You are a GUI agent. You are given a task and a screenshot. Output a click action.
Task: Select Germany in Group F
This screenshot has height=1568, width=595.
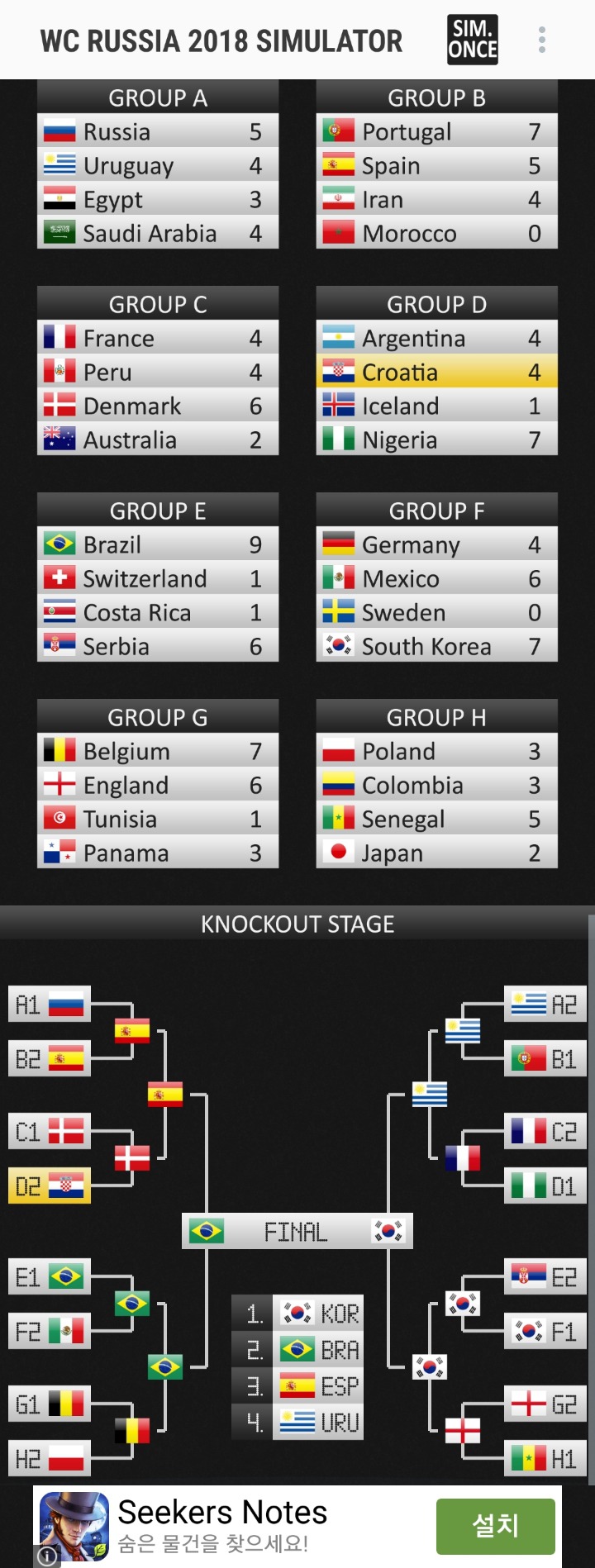[x=436, y=545]
